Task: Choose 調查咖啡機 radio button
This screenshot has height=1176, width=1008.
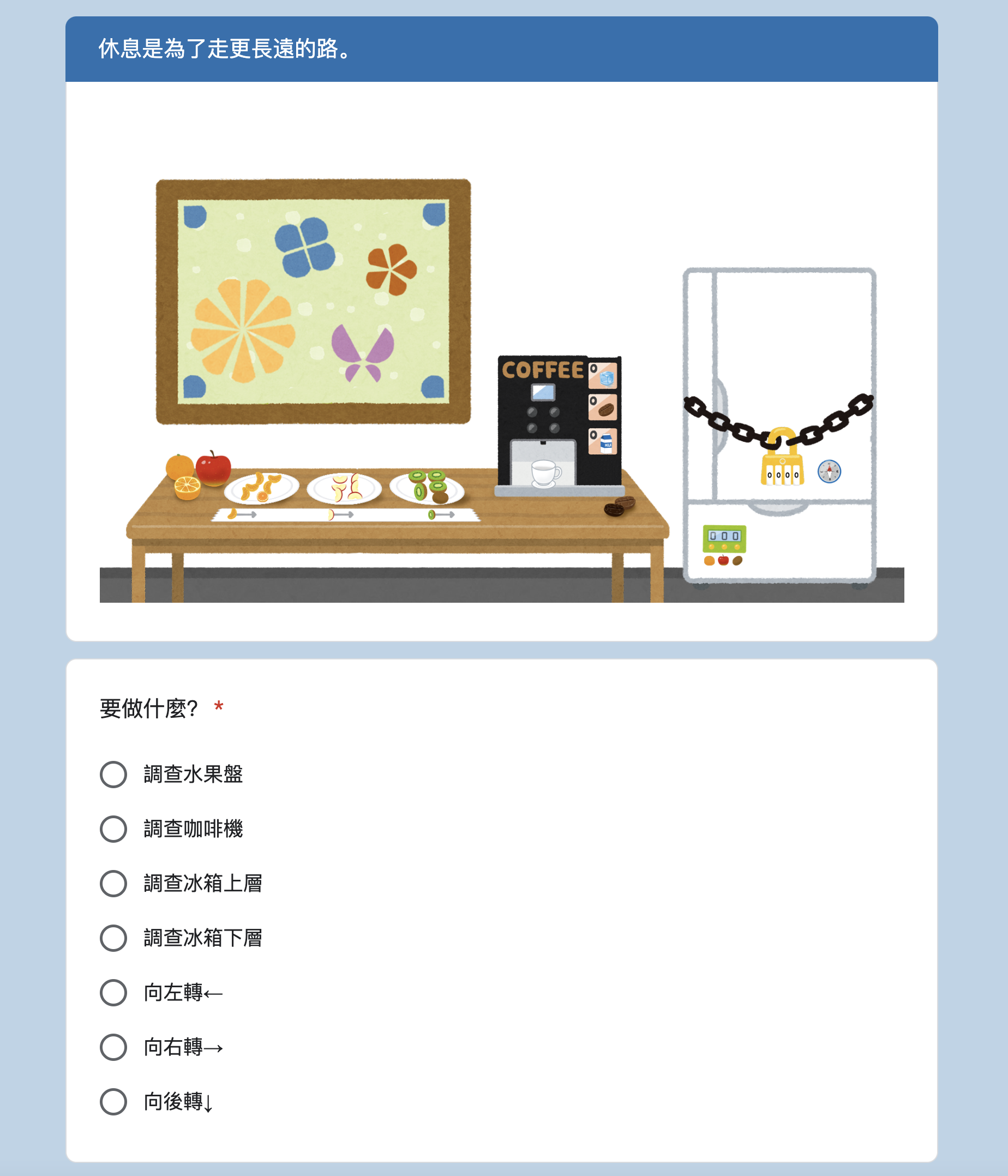Action: point(113,829)
